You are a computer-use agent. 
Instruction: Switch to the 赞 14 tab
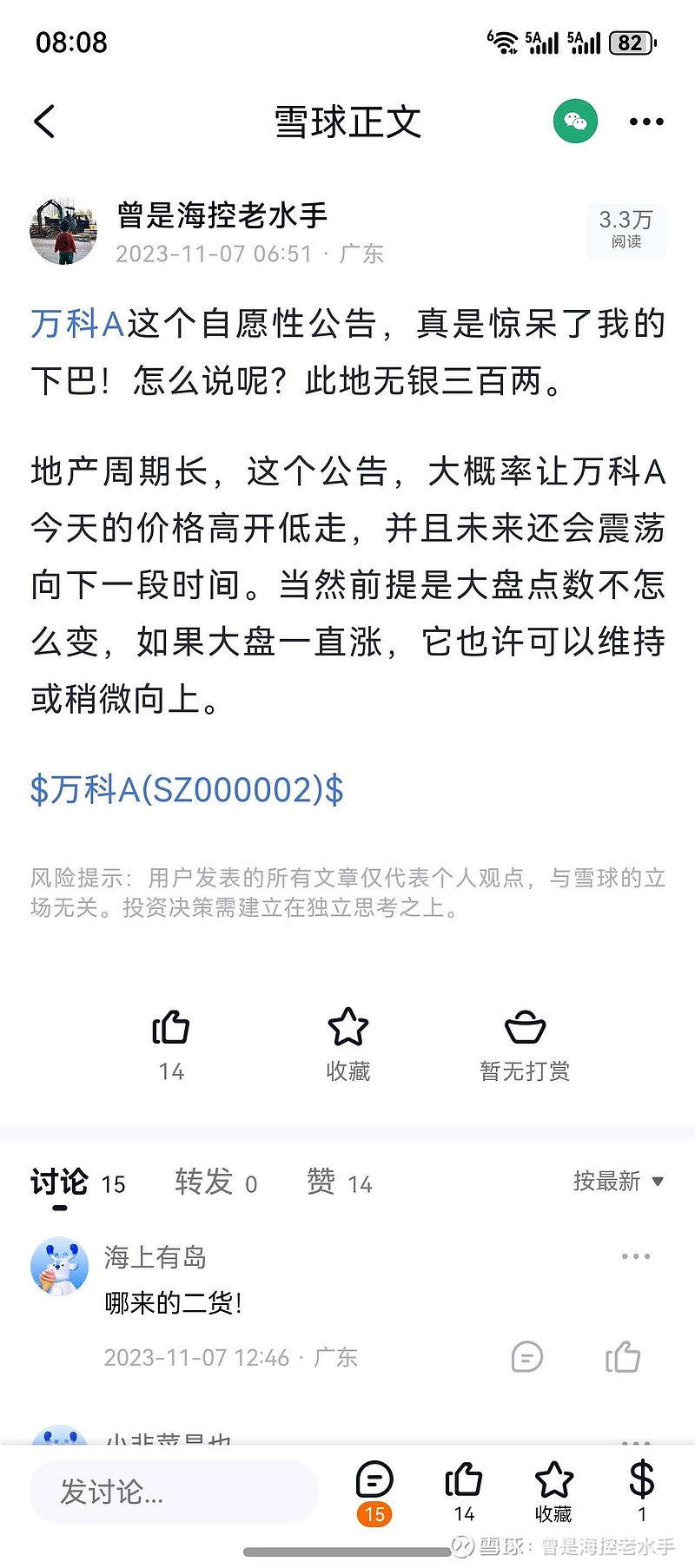[x=339, y=1182]
